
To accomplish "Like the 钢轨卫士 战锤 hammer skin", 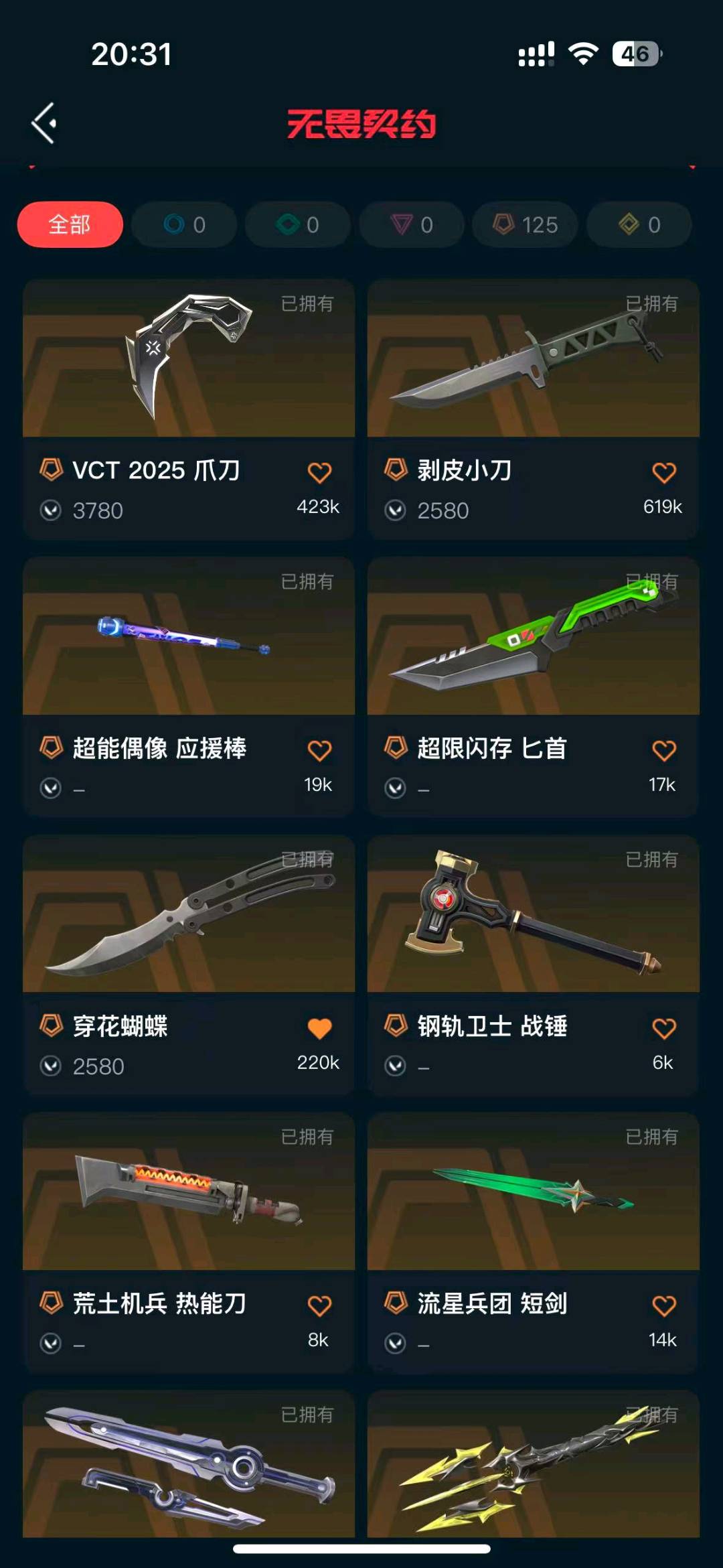I will tap(664, 1029).
